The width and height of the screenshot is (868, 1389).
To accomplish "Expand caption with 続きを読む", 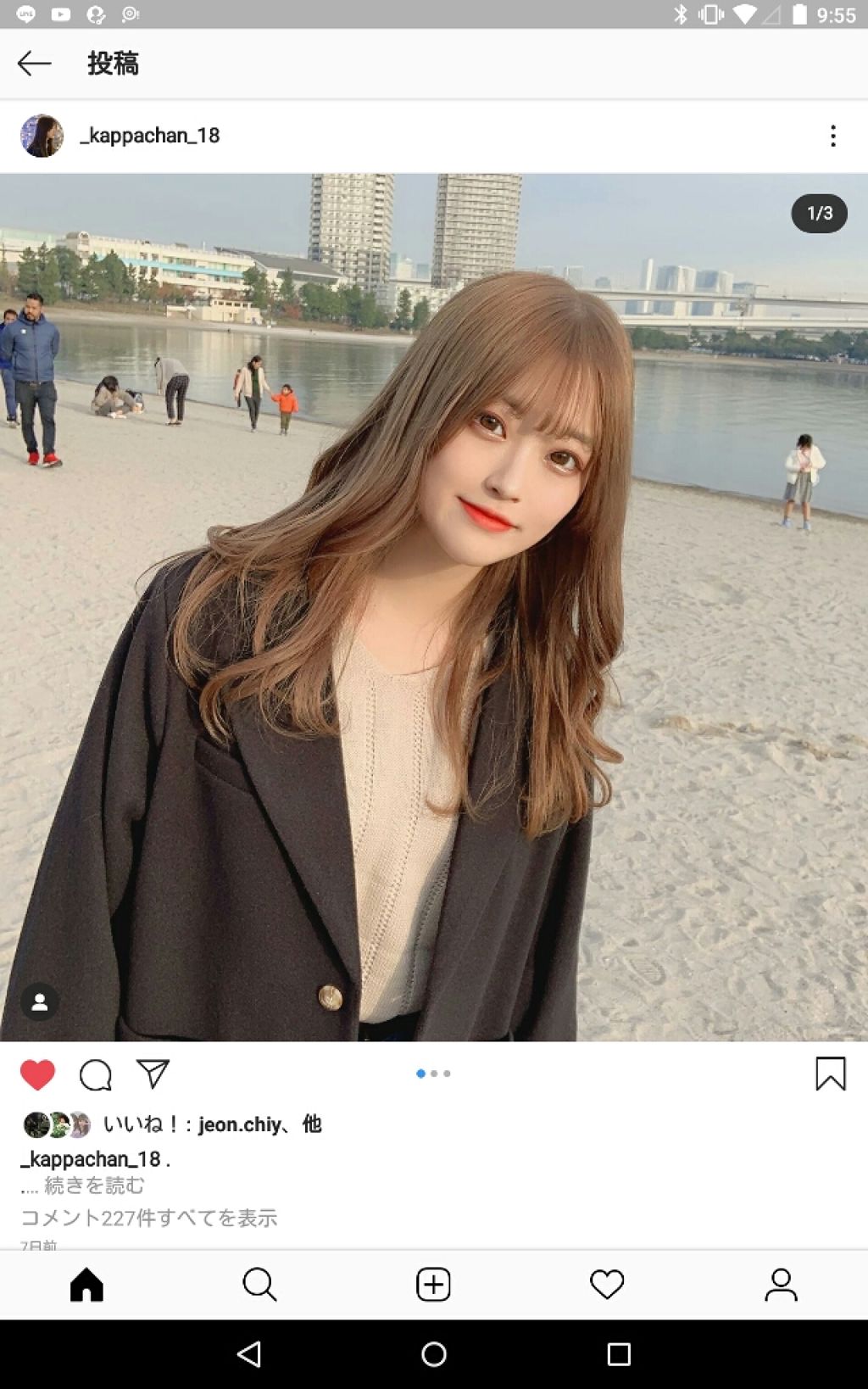I will coord(93,1185).
